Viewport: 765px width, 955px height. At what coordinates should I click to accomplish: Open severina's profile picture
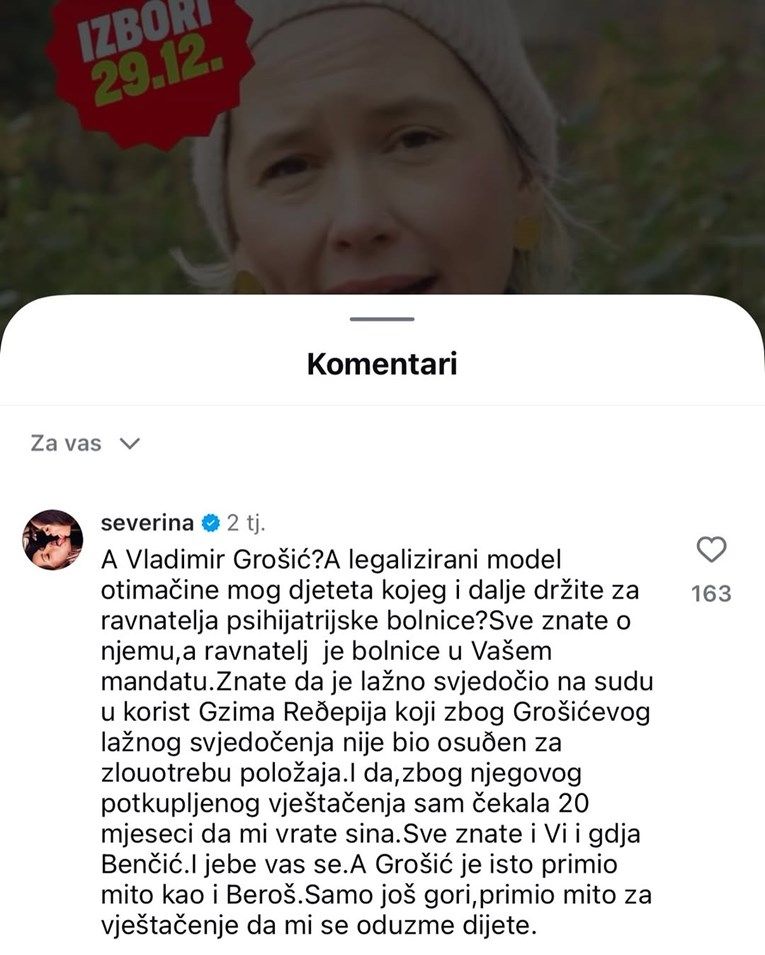52,539
